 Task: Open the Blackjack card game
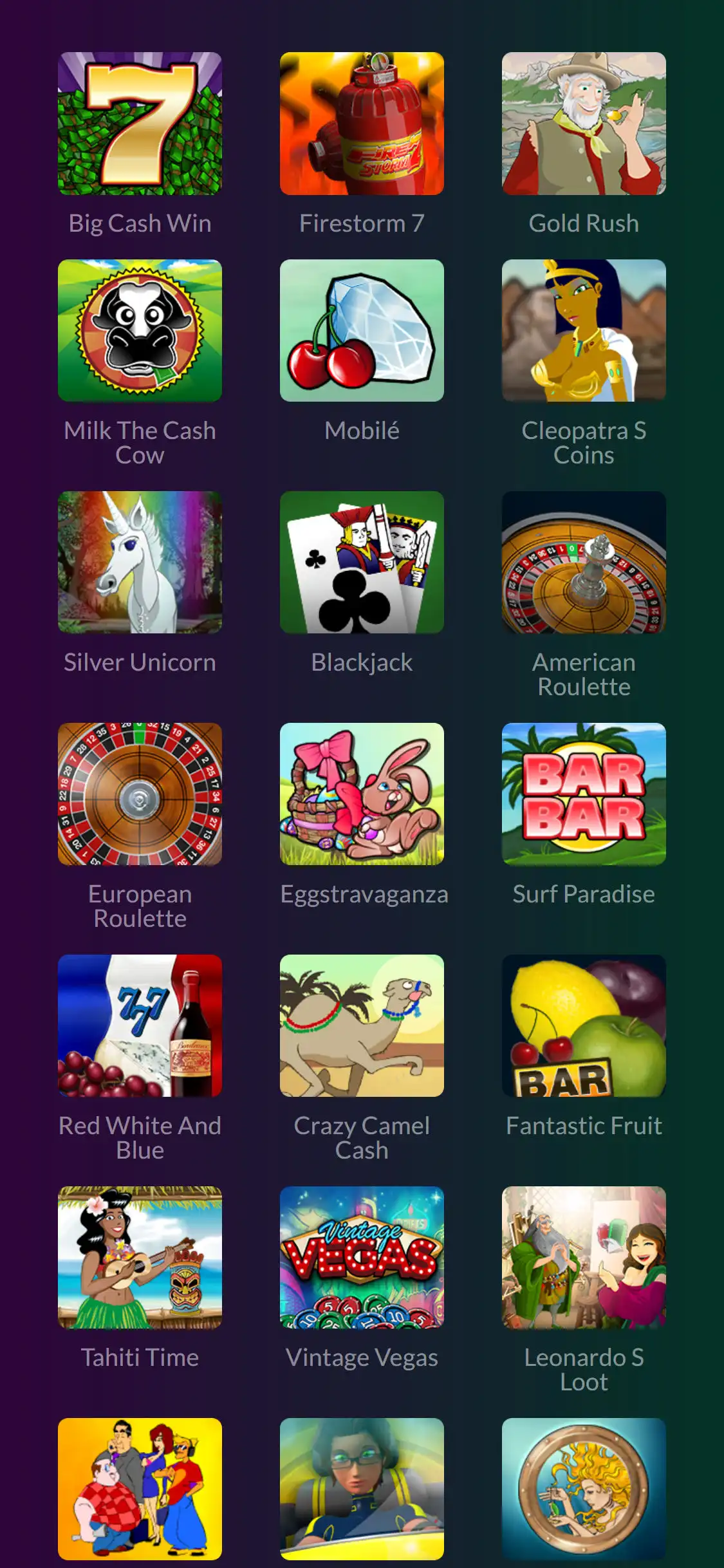pos(362,562)
